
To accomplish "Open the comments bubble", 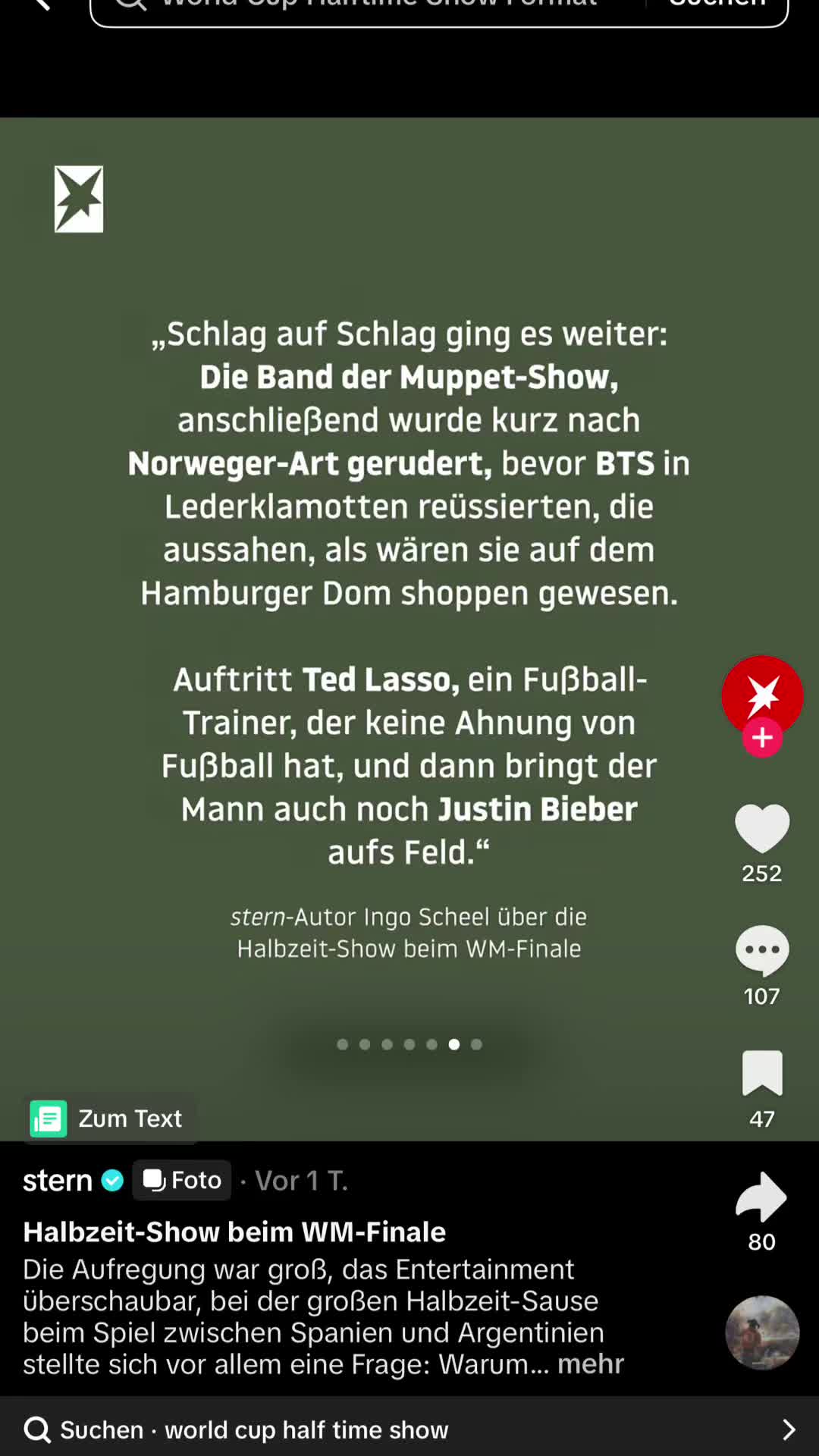I will coord(762,950).
